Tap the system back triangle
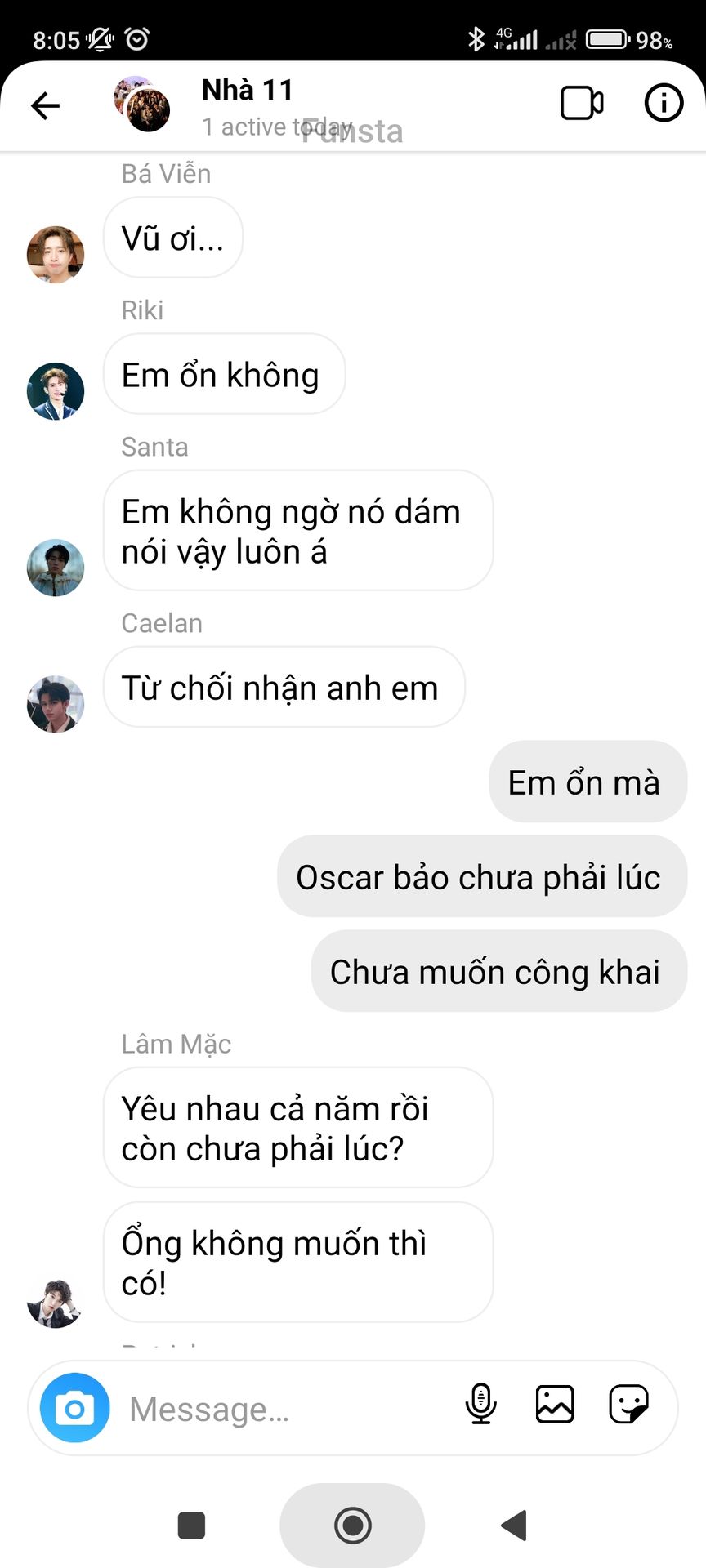706x1568 pixels. click(x=514, y=1525)
